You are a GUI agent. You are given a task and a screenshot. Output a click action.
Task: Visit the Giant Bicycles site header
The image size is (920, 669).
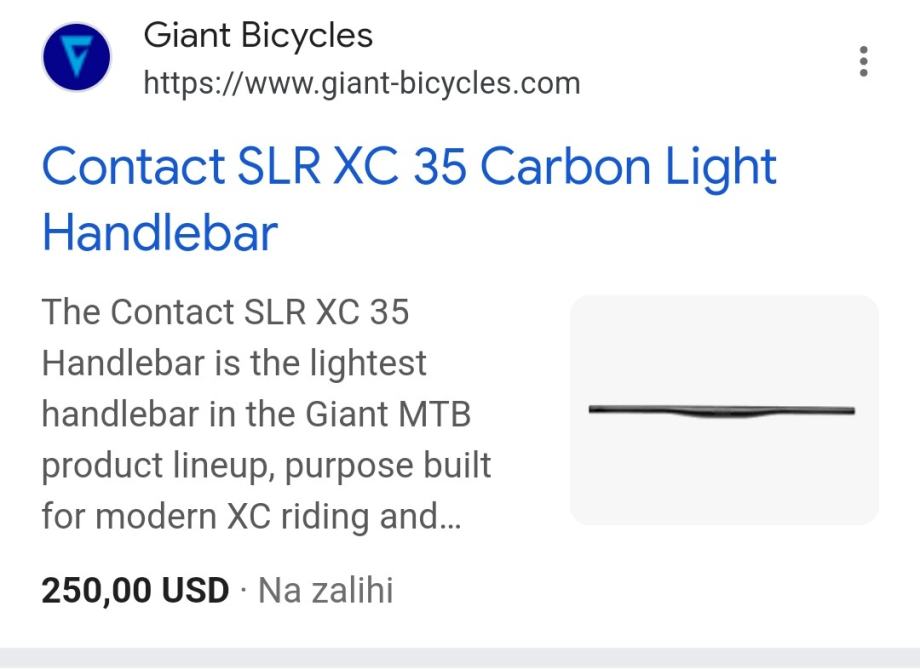[258, 37]
